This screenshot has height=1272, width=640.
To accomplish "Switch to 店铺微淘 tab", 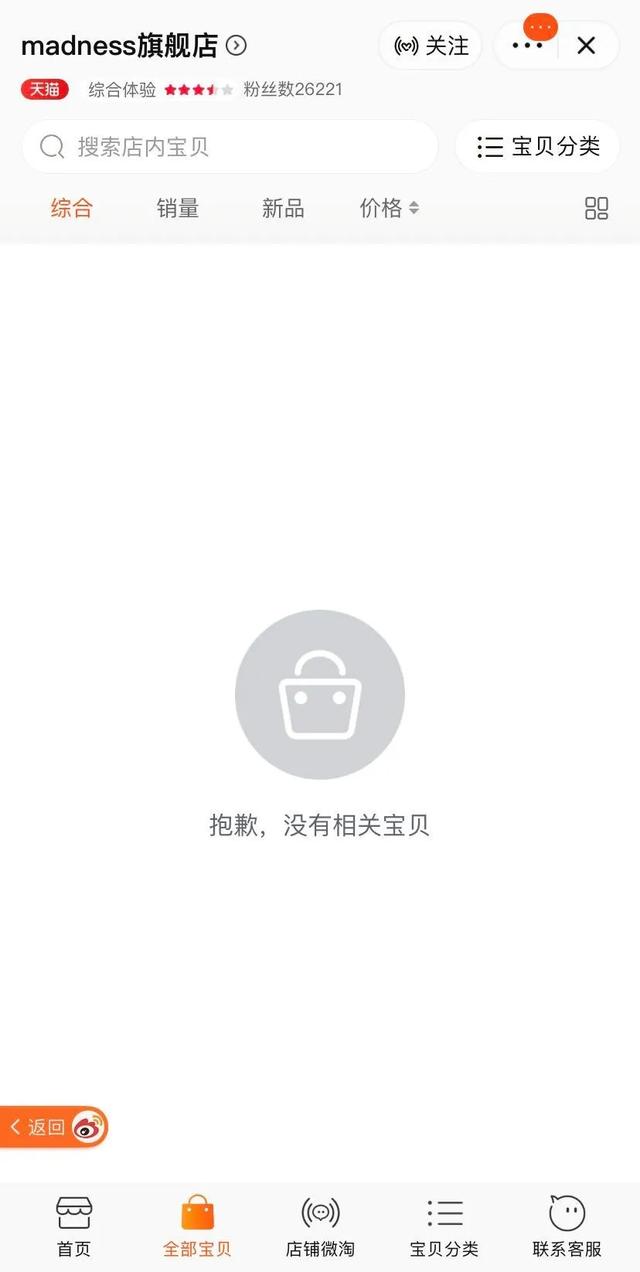I will click(320, 1227).
